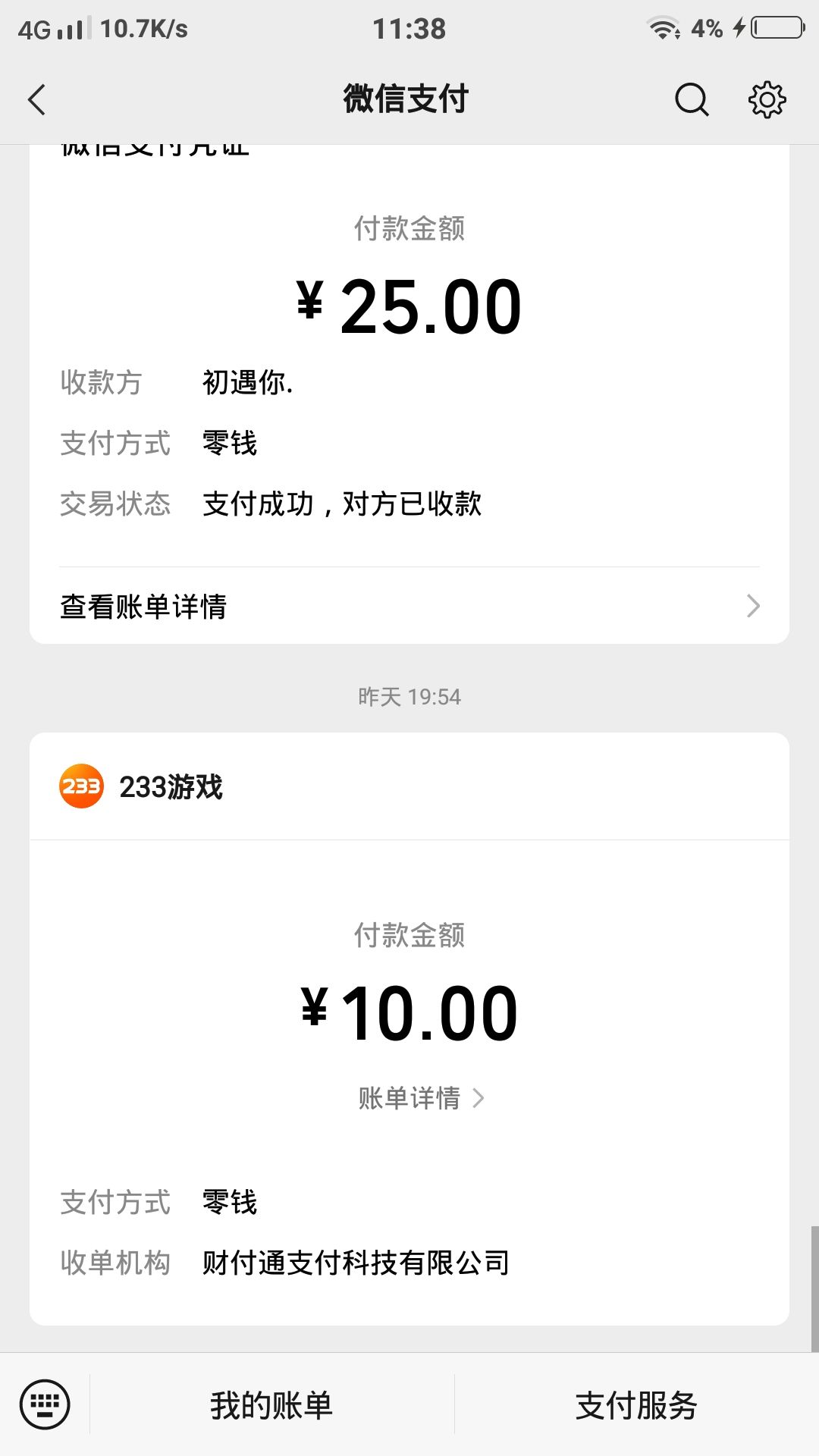
Task: Open 账单详情 link under ¥10.00
Action: pyautogui.click(x=420, y=1097)
